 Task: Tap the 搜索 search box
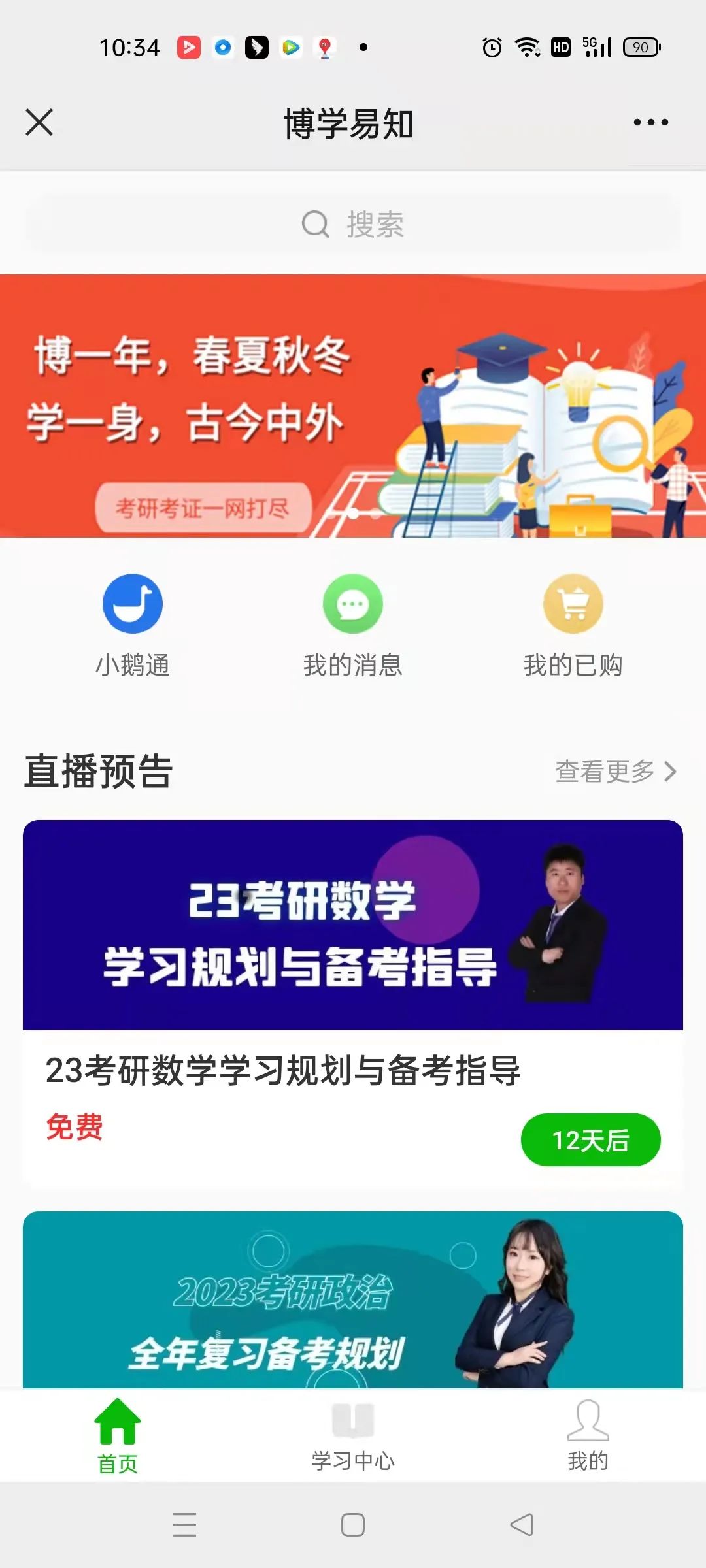(353, 225)
